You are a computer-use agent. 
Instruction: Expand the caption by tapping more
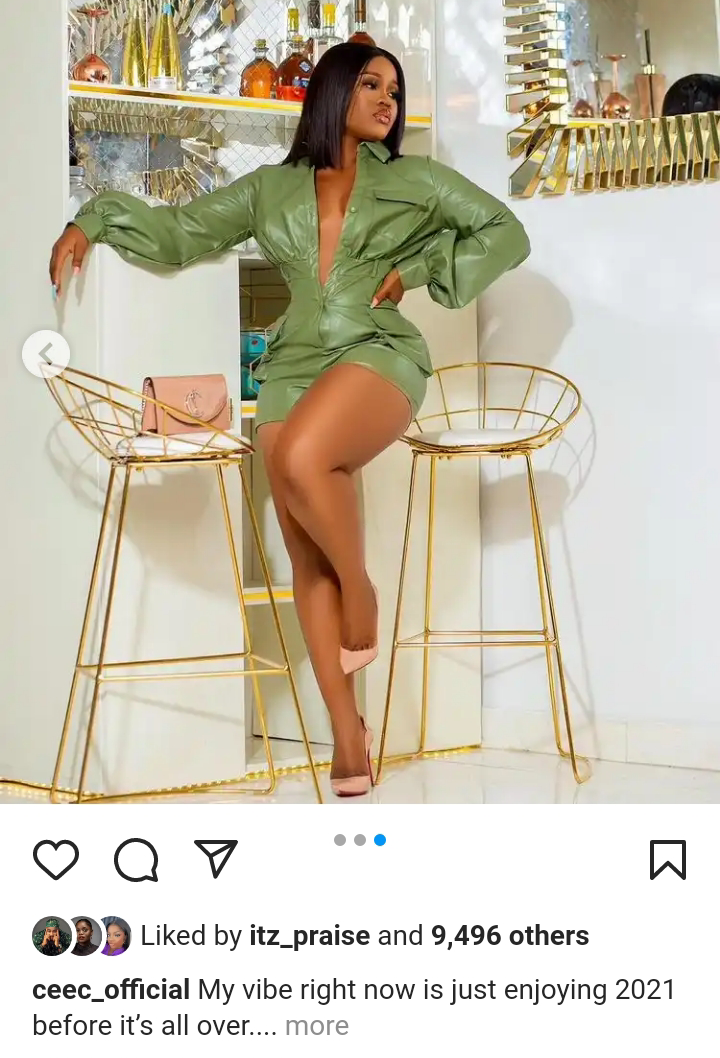click(x=317, y=1026)
